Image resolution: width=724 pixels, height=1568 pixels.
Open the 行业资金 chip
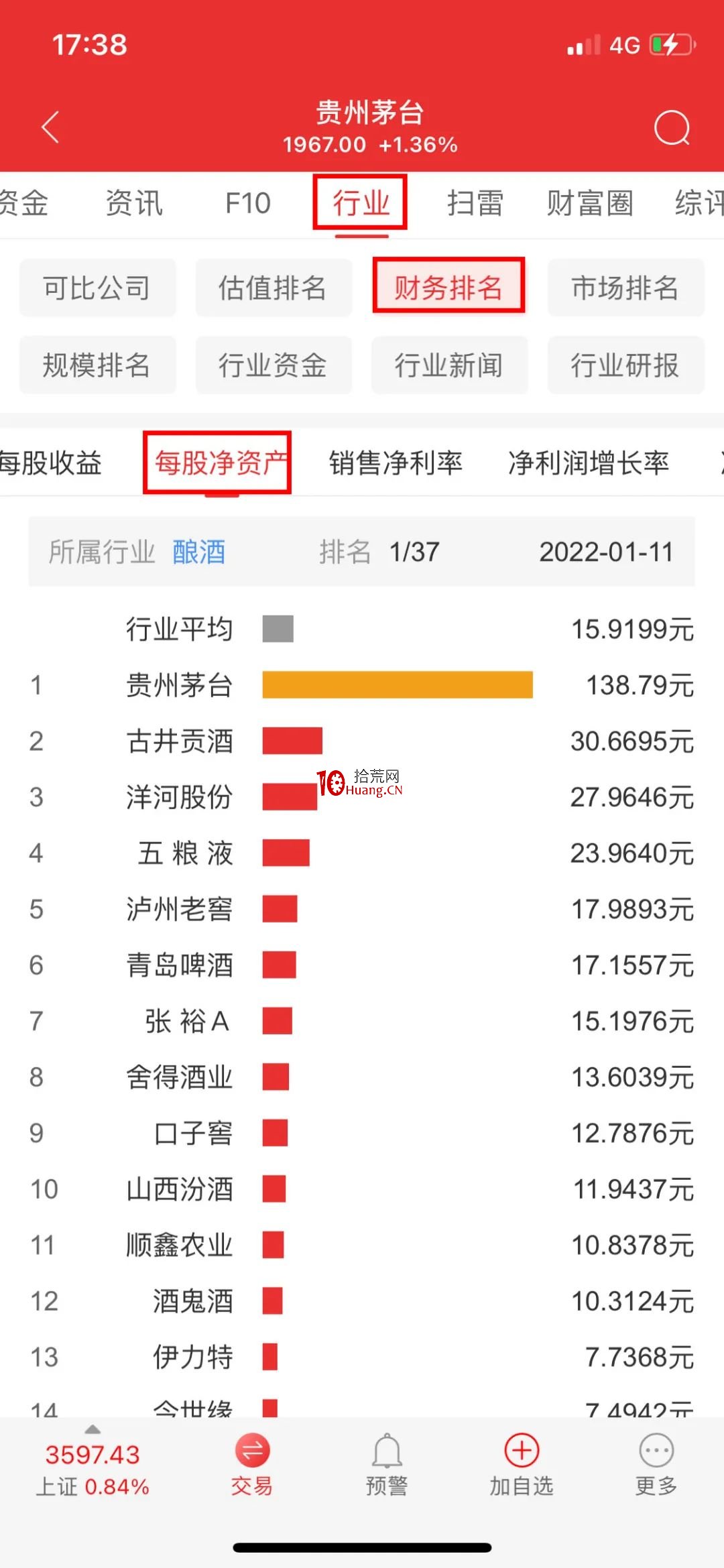pos(274,365)
